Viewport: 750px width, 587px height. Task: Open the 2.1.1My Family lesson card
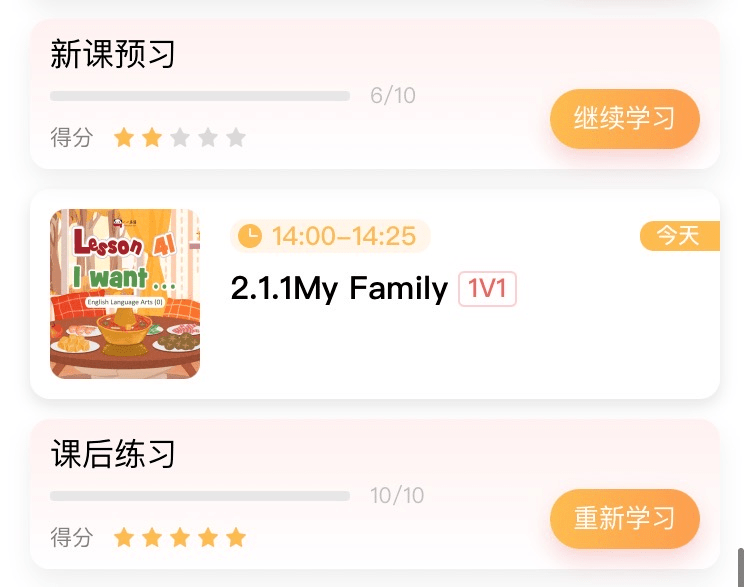coord(375,294)
